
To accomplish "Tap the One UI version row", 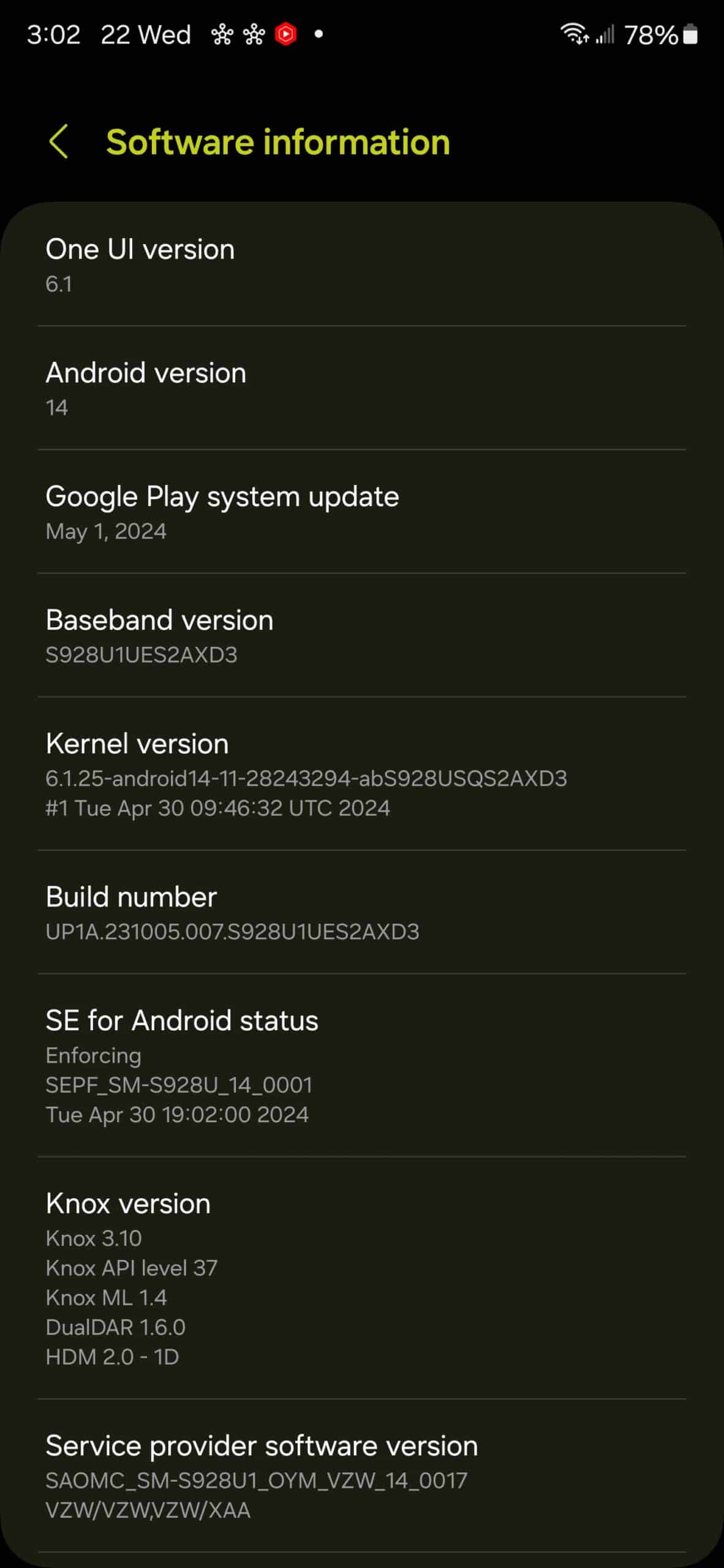I will (x=362, y=265).
